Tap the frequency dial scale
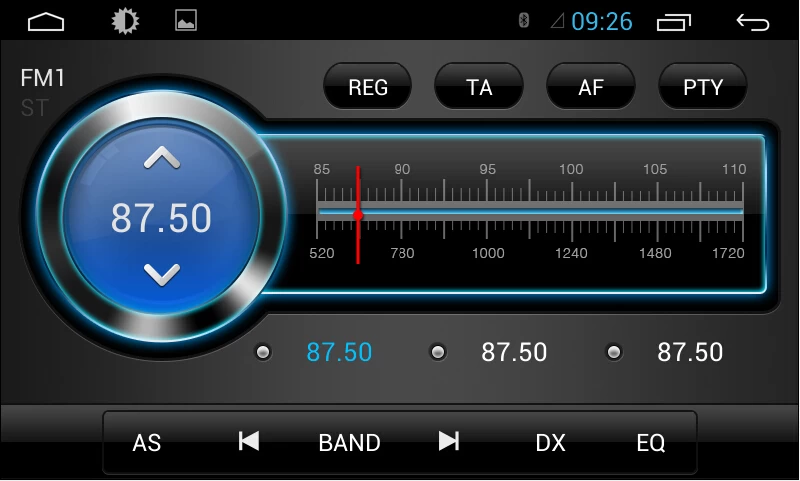 (530, 212)
